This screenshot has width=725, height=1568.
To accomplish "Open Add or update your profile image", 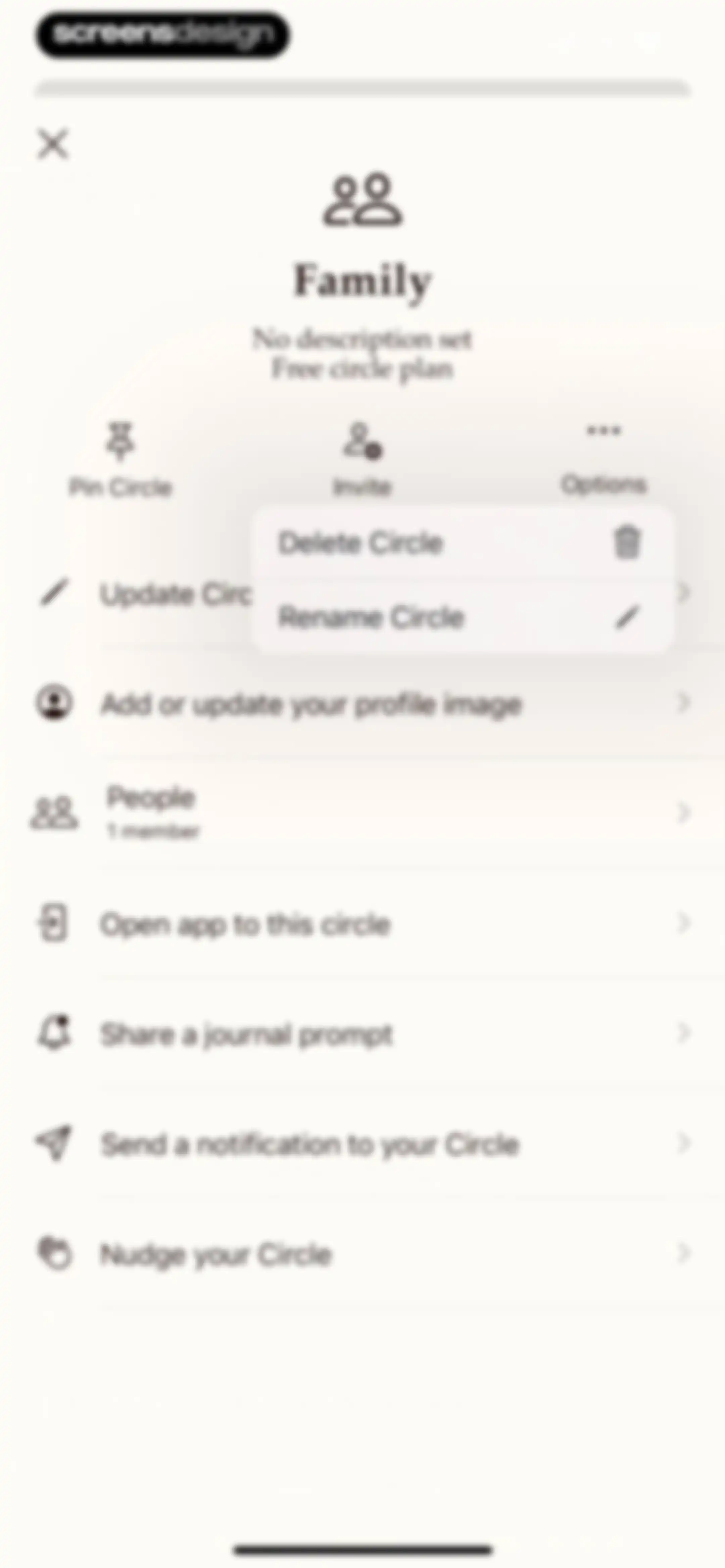I will [x=362, y=704].
